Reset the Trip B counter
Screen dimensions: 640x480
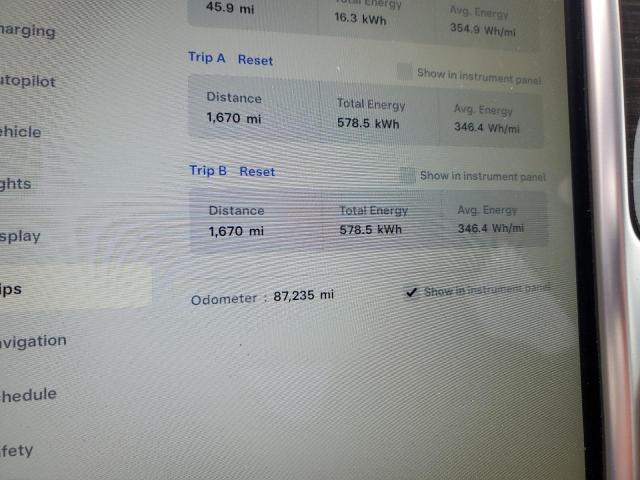coord(257,172)
